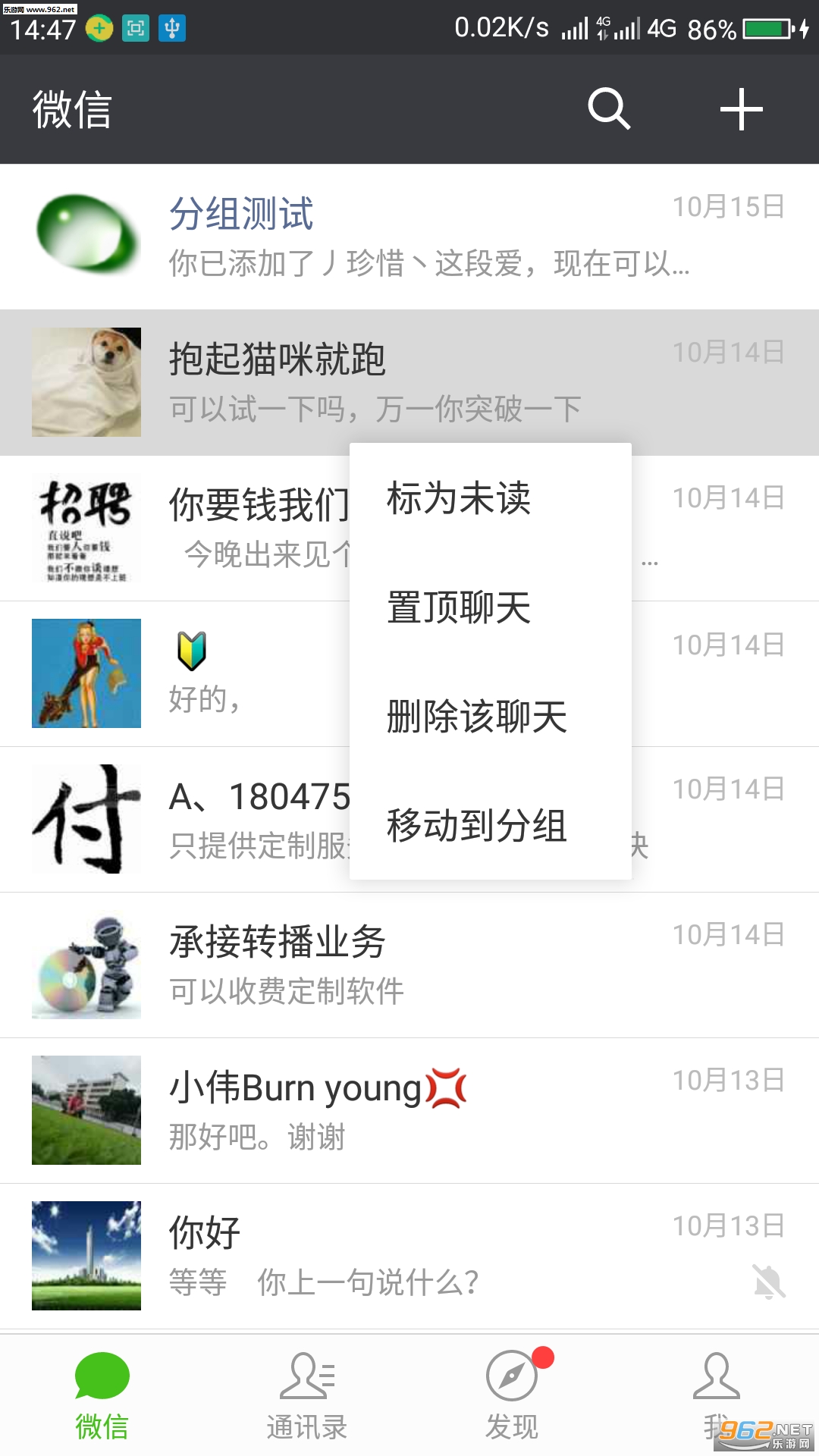This screenshot has width=819, height=1456.
Task: Select 移动到分组 in the popup menu
Action: [x=476, y=825]
